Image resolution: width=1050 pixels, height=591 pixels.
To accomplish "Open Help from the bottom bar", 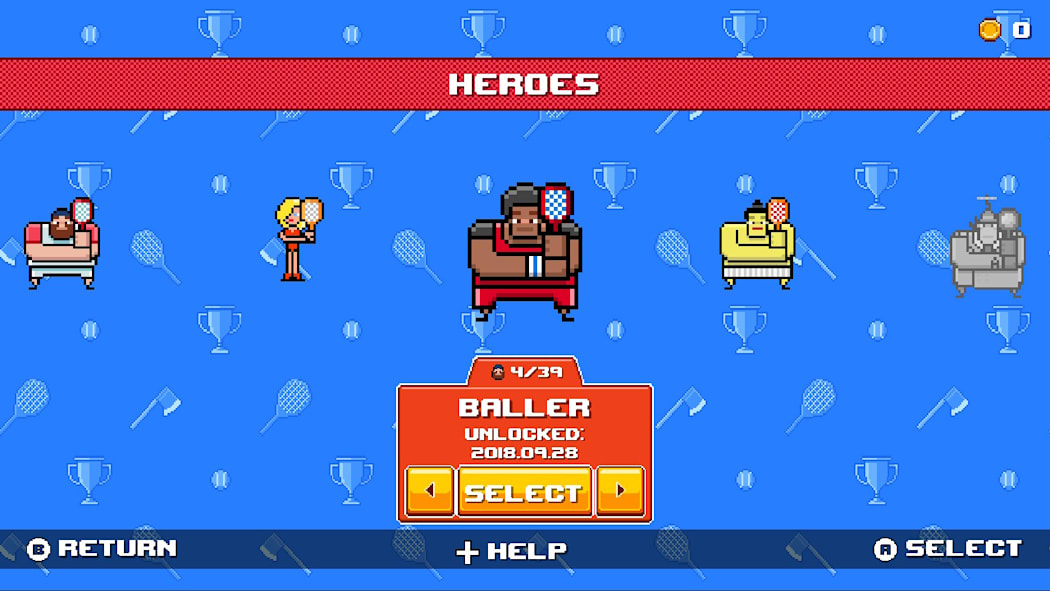I will pos(512,551).
